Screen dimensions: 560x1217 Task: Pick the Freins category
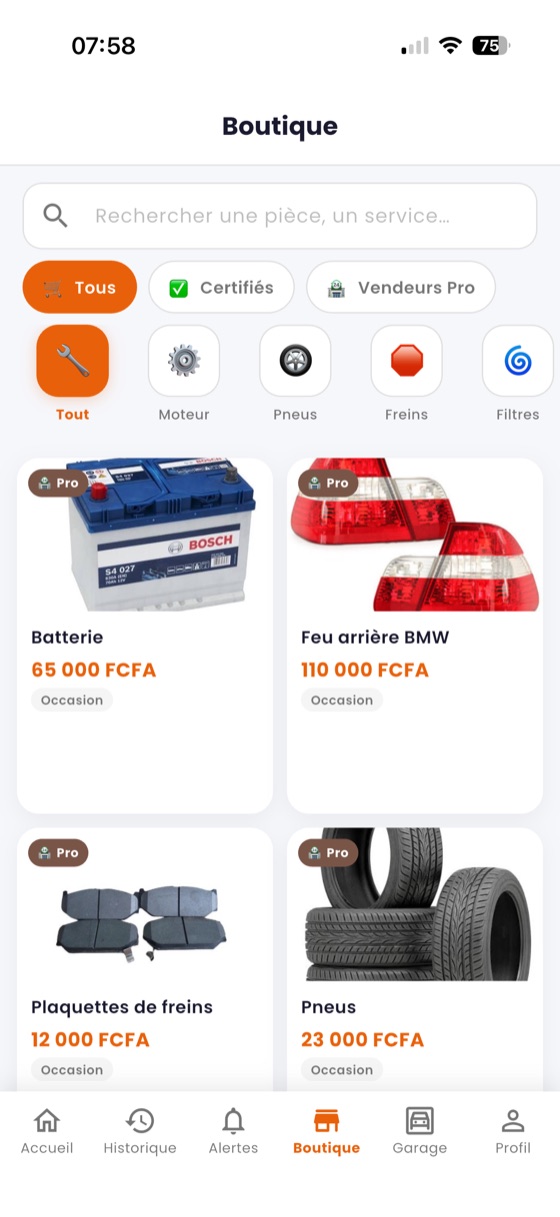406,373
